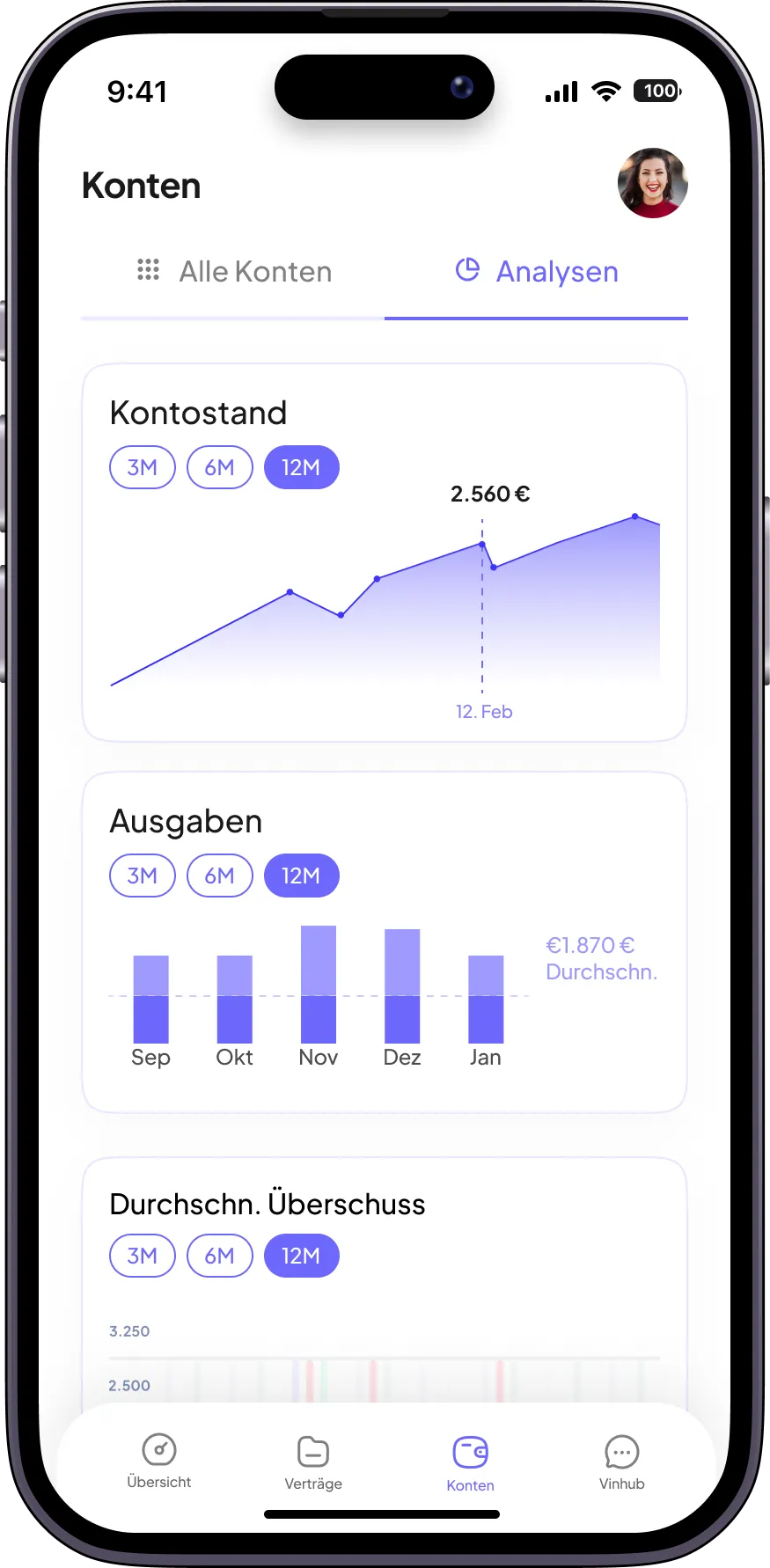Image resolution: width=770 pixels, height=1568 pixels.
Task: Open the Vinhub chat tab
Action: [621, 1462]
